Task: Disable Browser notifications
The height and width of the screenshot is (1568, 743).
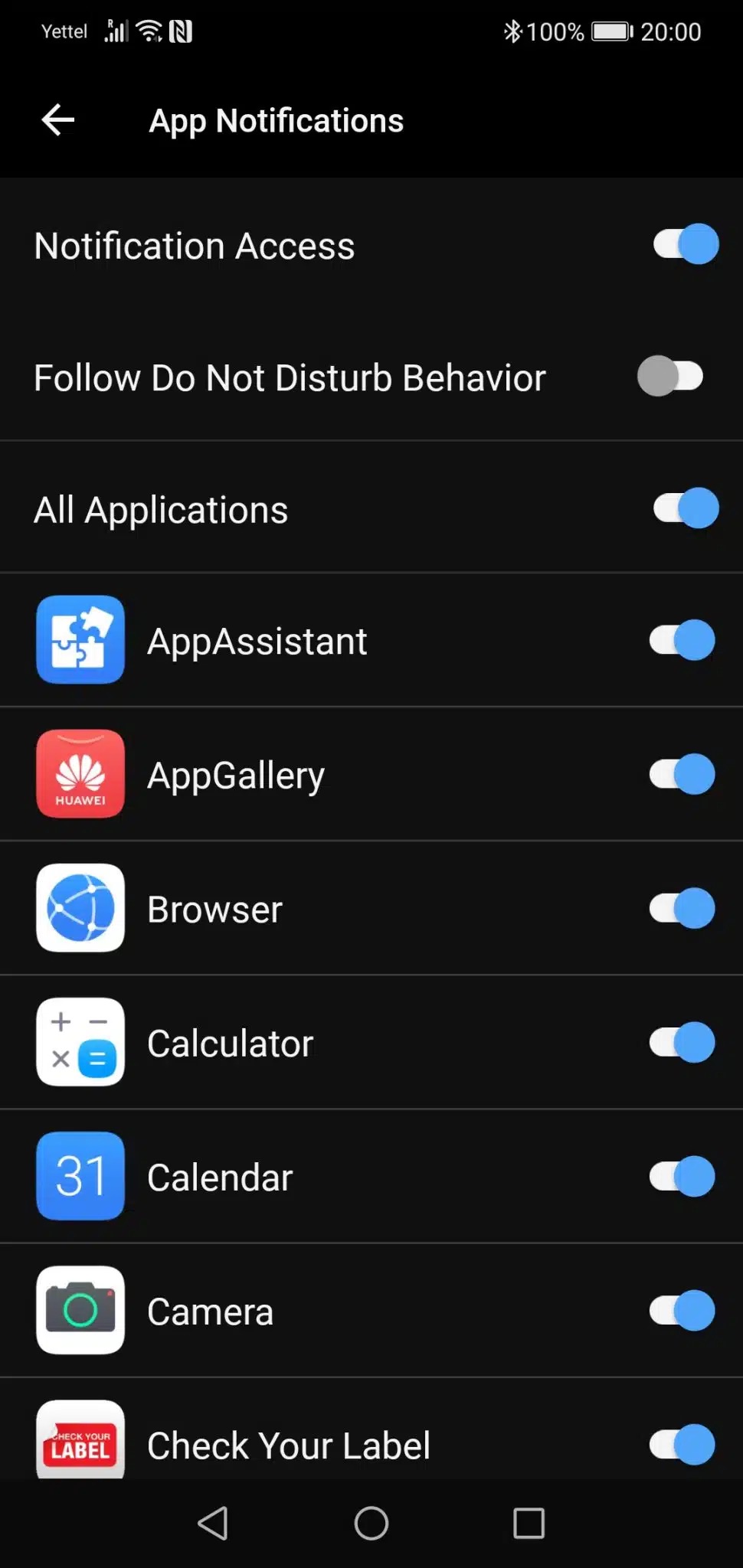Action: (682, 908)
